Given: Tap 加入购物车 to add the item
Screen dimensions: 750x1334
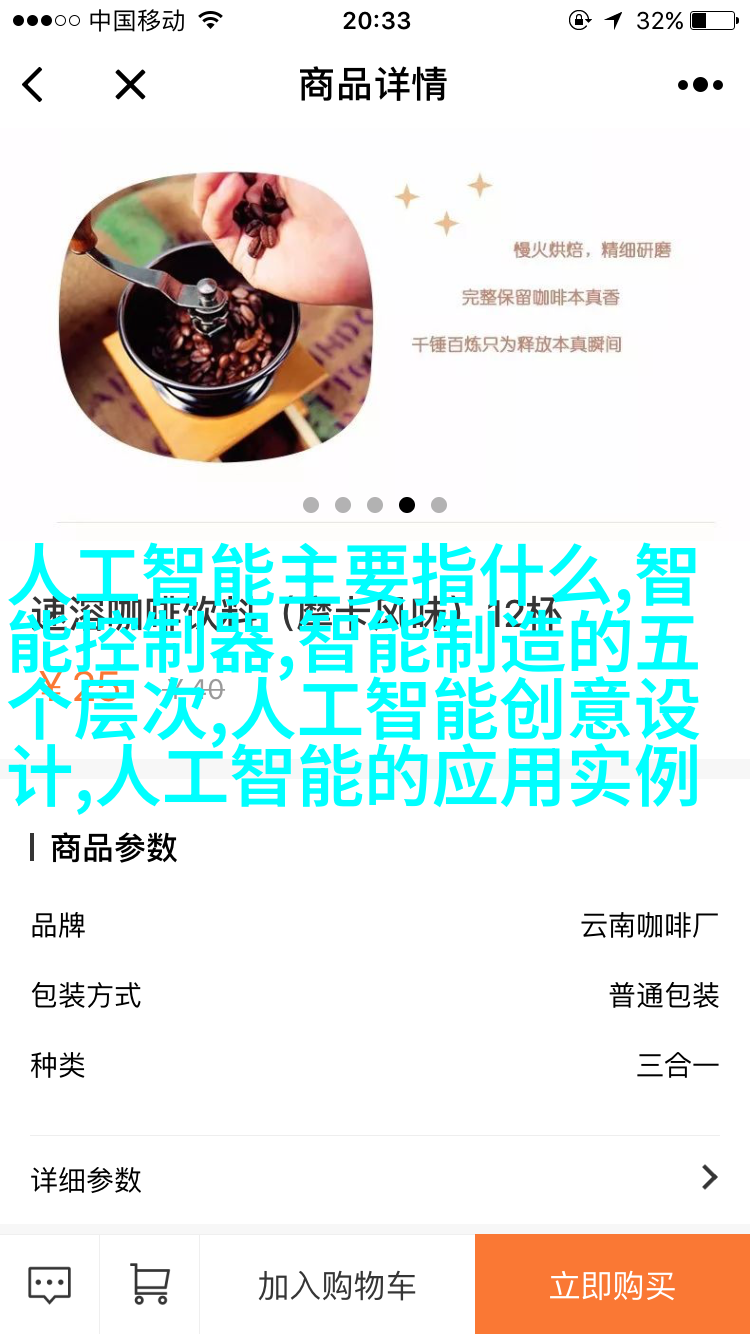Looking at the screenshot, I should pyautogui.click(x=337, y=1285).
